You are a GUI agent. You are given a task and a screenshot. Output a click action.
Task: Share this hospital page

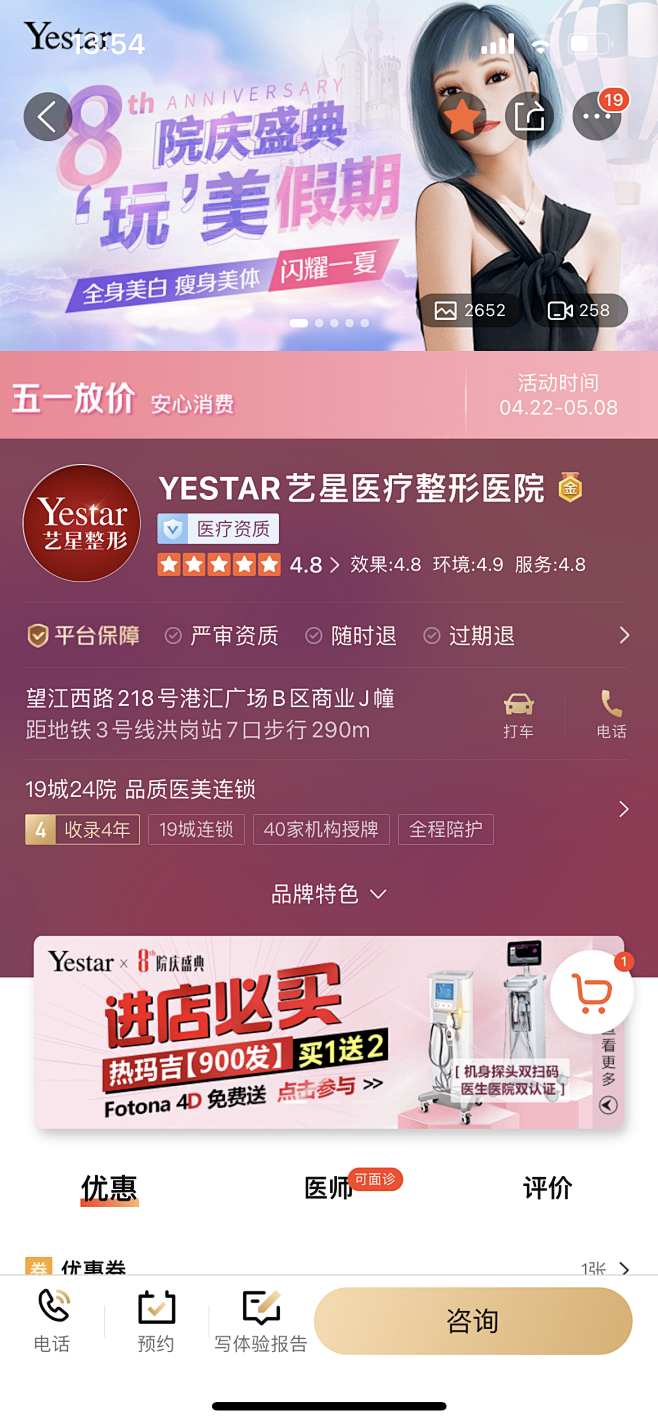tap(529, 117)
